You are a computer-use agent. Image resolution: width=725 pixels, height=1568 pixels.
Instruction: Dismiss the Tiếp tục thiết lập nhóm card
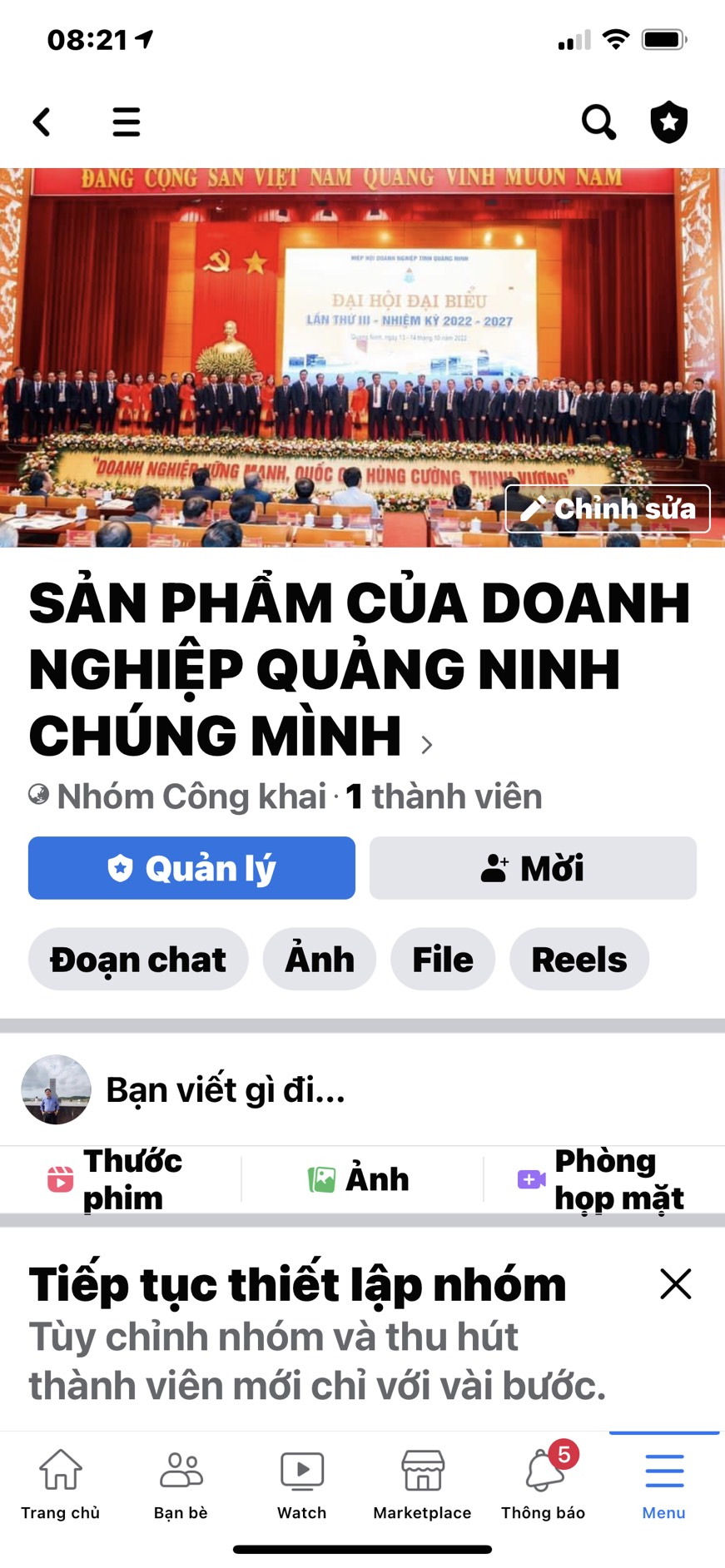676,1284
